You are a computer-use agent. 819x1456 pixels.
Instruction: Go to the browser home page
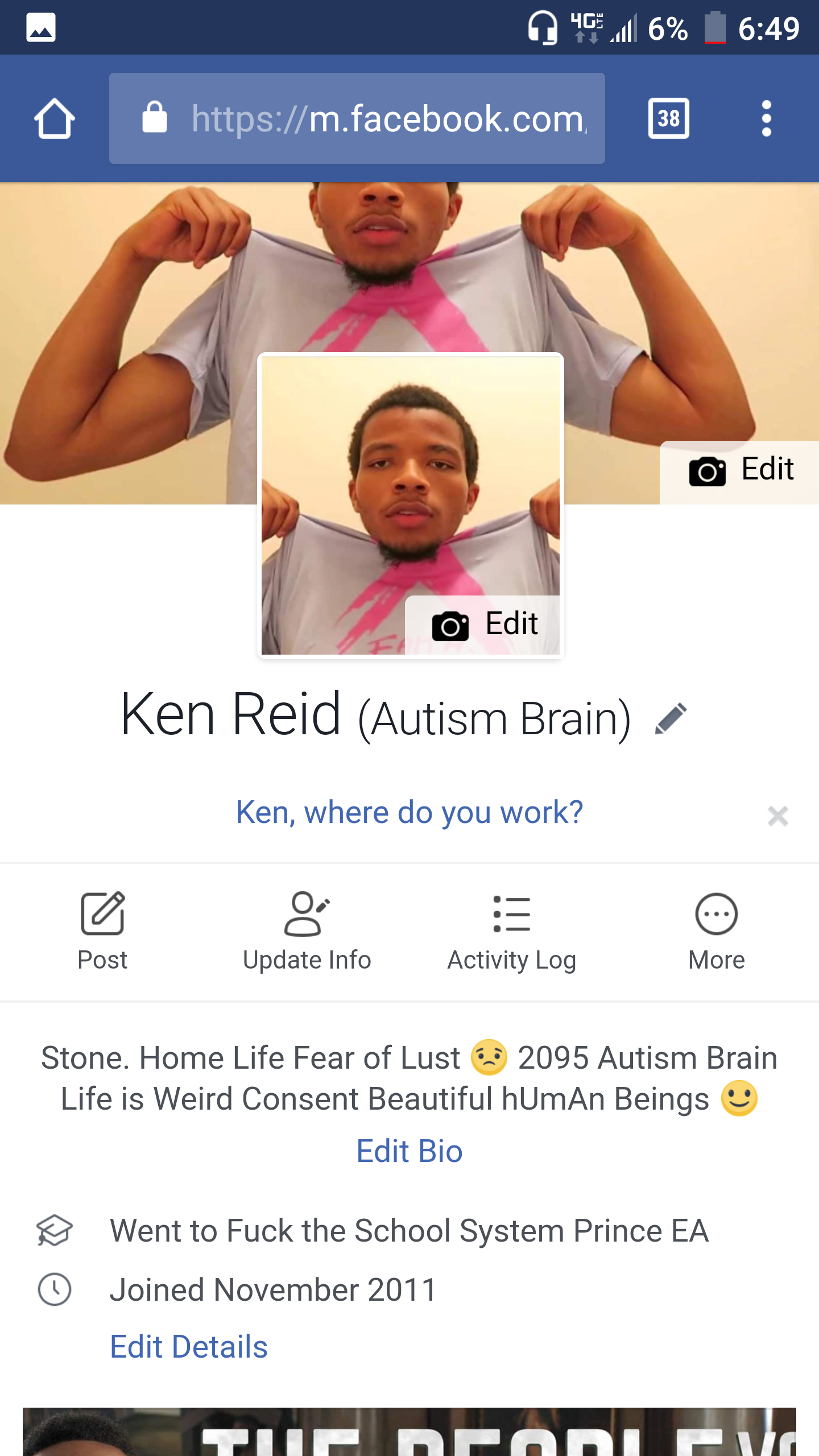tap(55, 118)
